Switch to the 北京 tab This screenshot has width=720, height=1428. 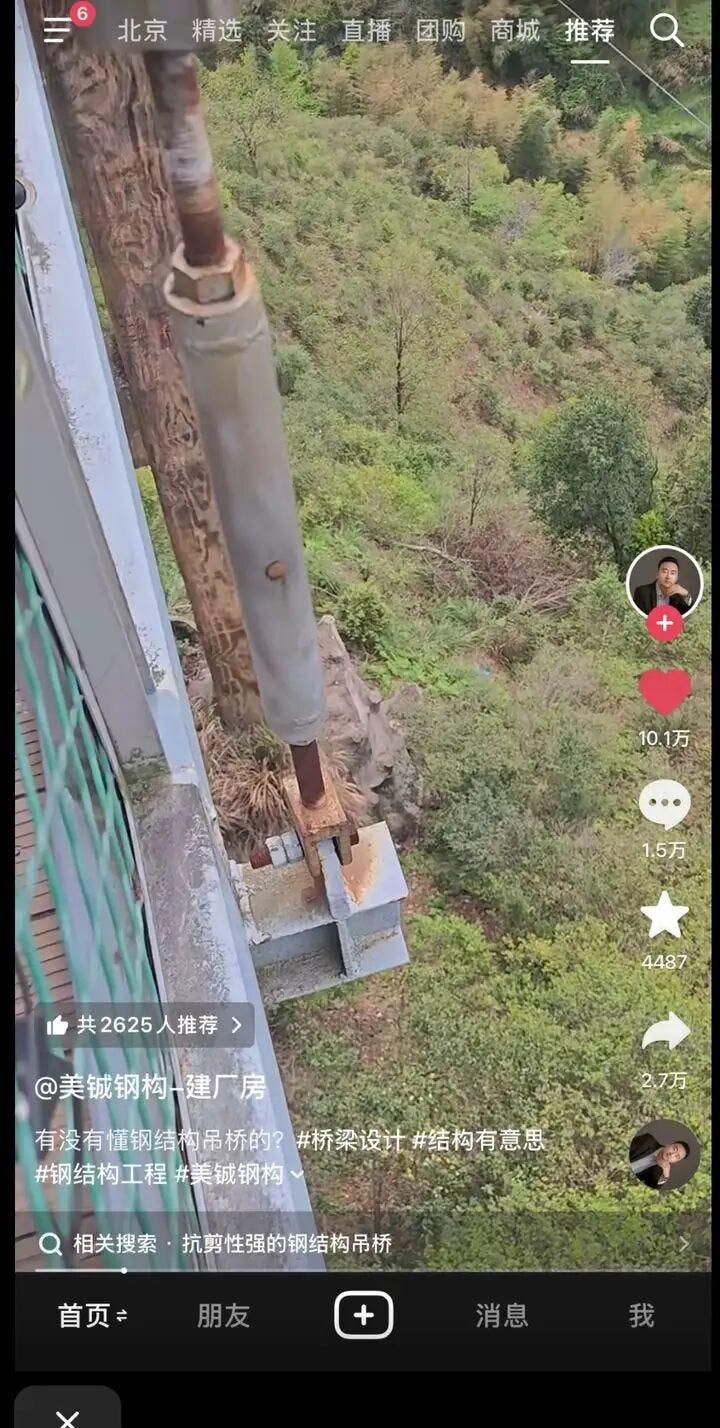[x=142, y=31]
